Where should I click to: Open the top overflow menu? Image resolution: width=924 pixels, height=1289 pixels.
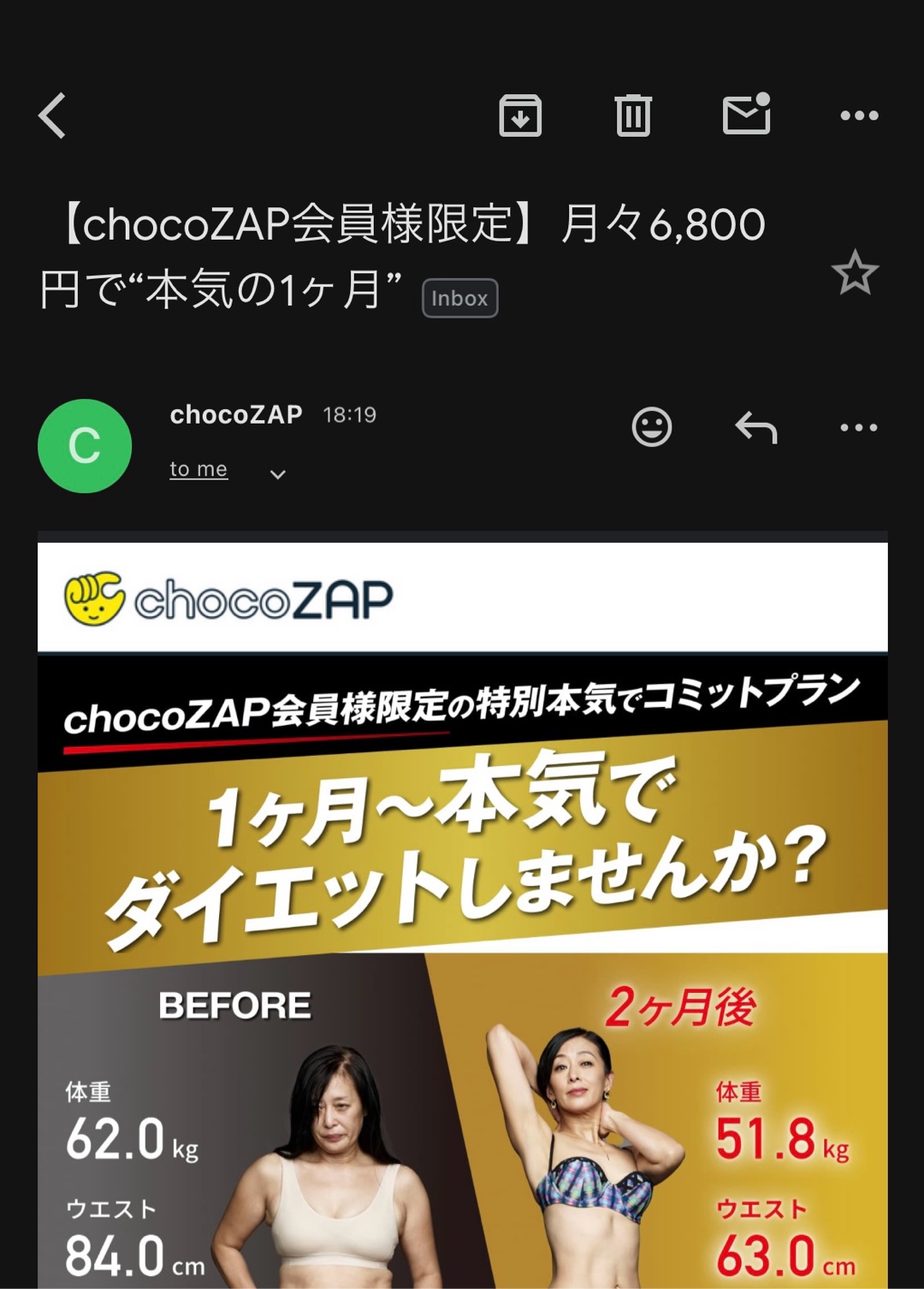[859, 116]
